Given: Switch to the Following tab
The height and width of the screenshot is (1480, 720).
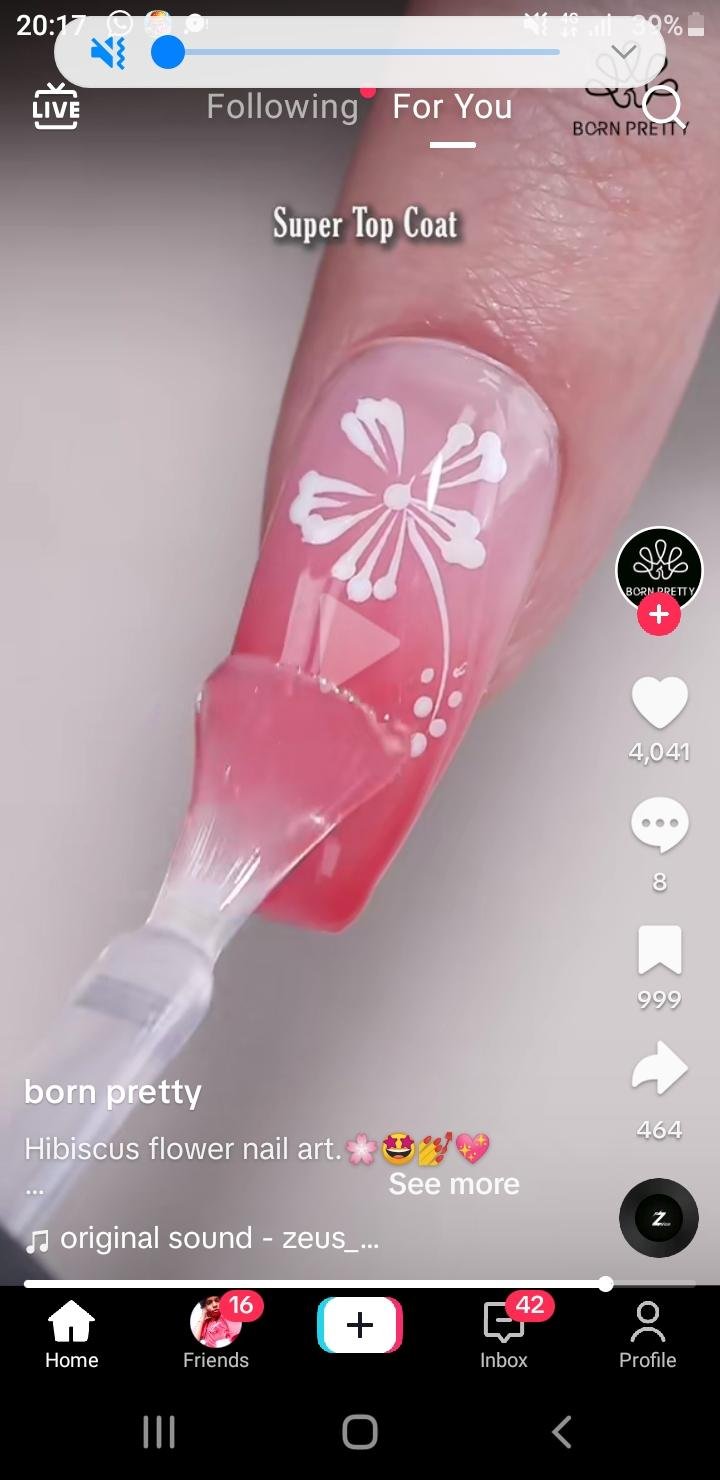Looking at the screenshot, I should [282, 106].
